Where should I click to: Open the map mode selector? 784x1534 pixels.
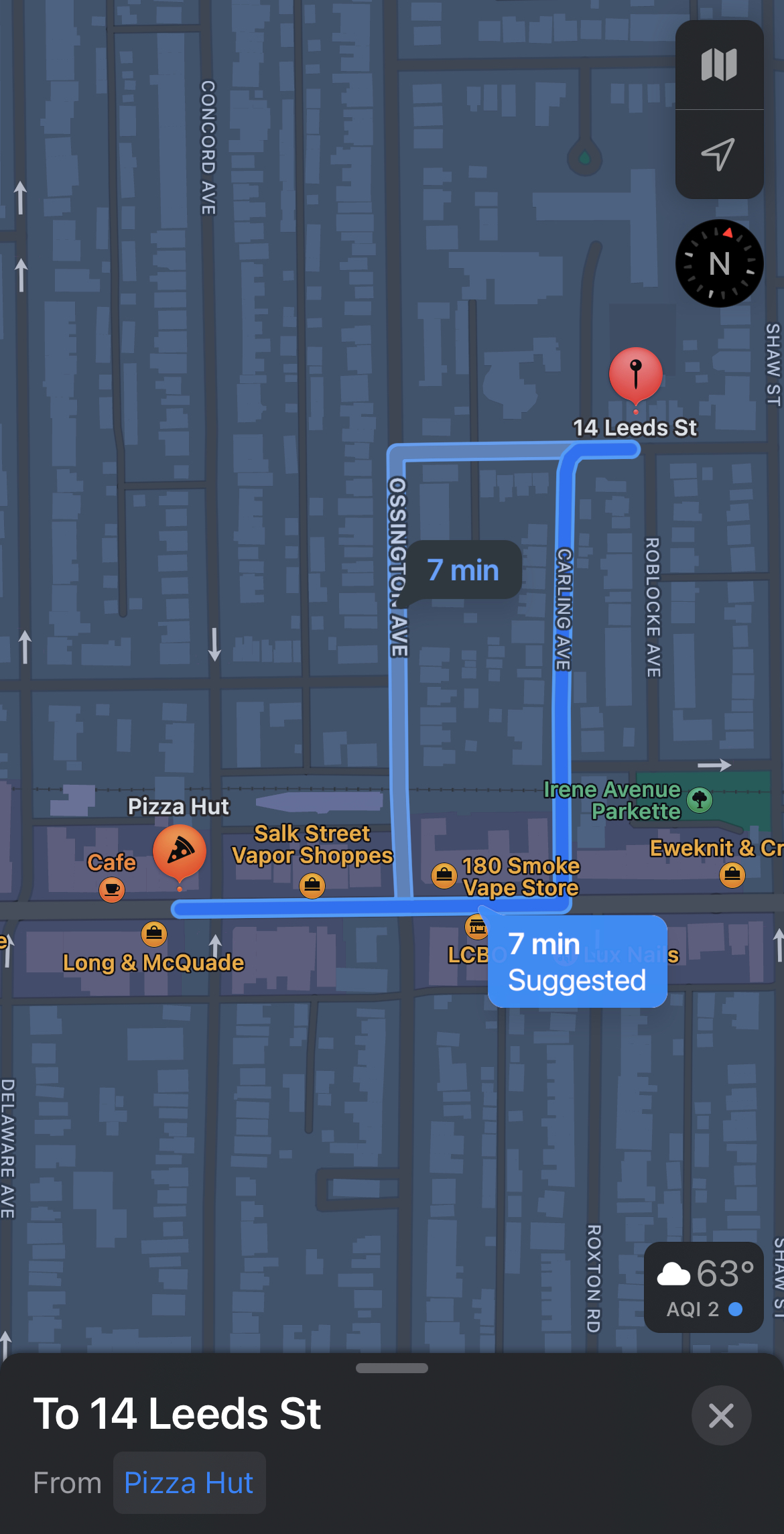pyautogui.click(x=719, y=65)
